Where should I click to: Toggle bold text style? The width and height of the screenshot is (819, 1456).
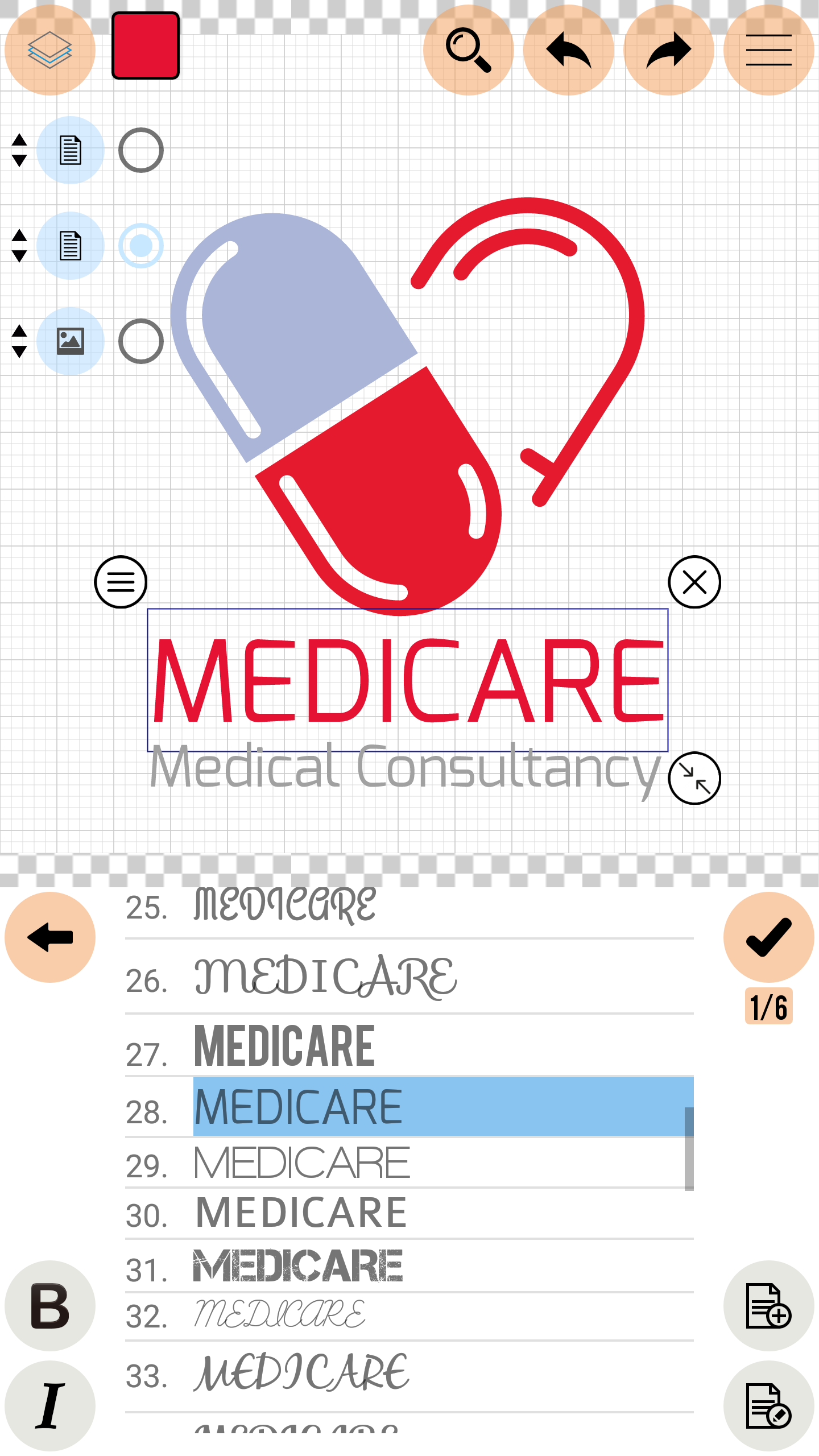49,1306
